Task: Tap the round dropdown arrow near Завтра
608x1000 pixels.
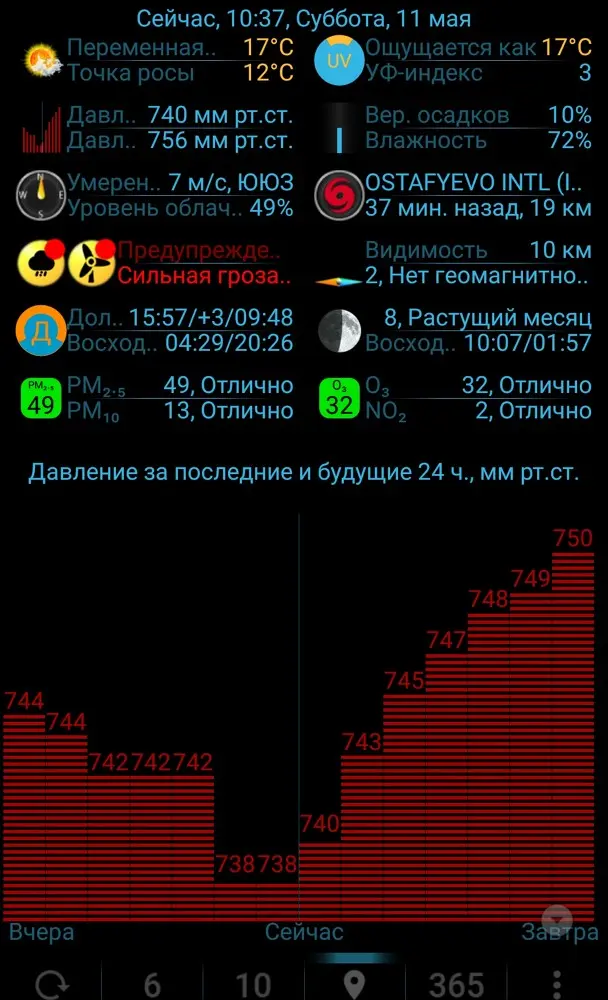Action: coord(557,920)
